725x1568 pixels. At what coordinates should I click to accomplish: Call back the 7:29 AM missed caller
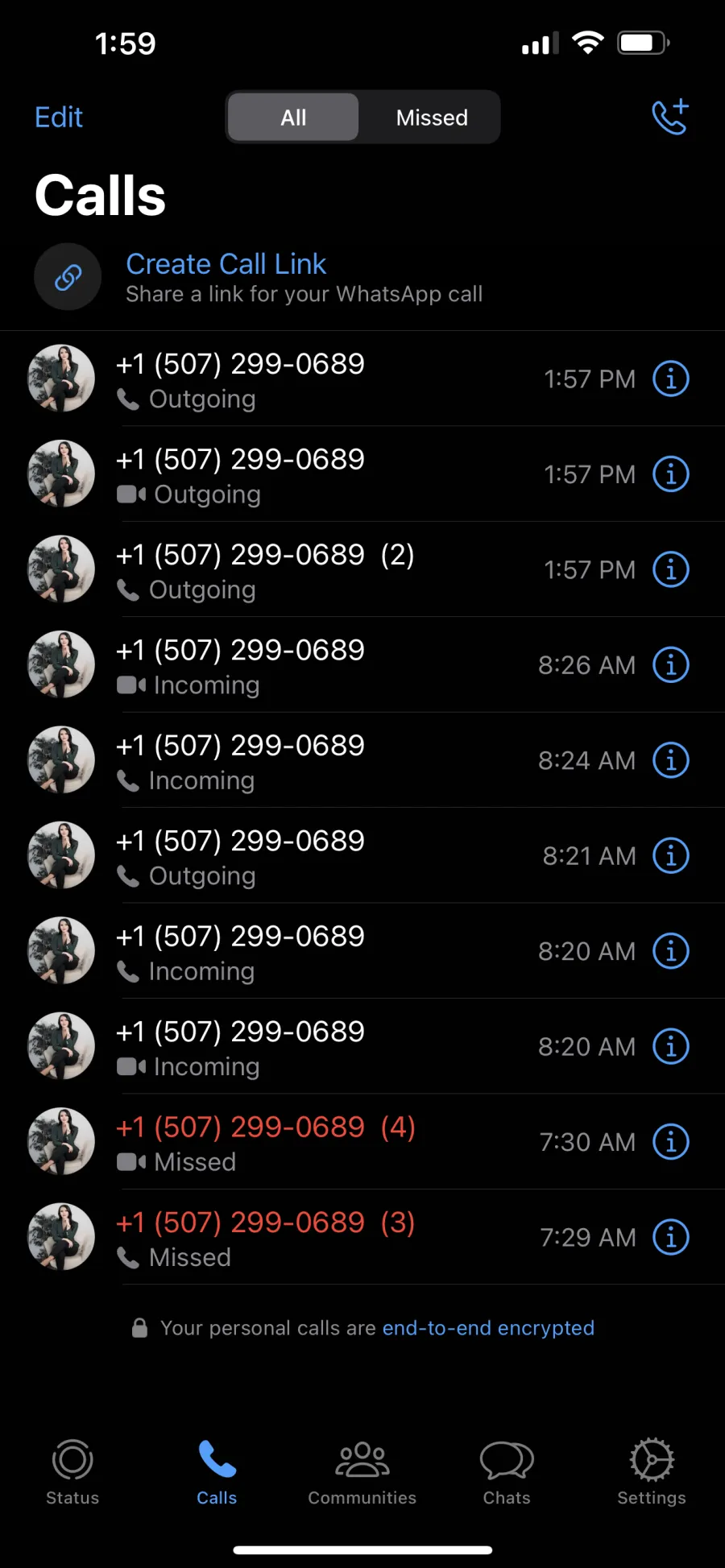click(x=362, y=1238)
